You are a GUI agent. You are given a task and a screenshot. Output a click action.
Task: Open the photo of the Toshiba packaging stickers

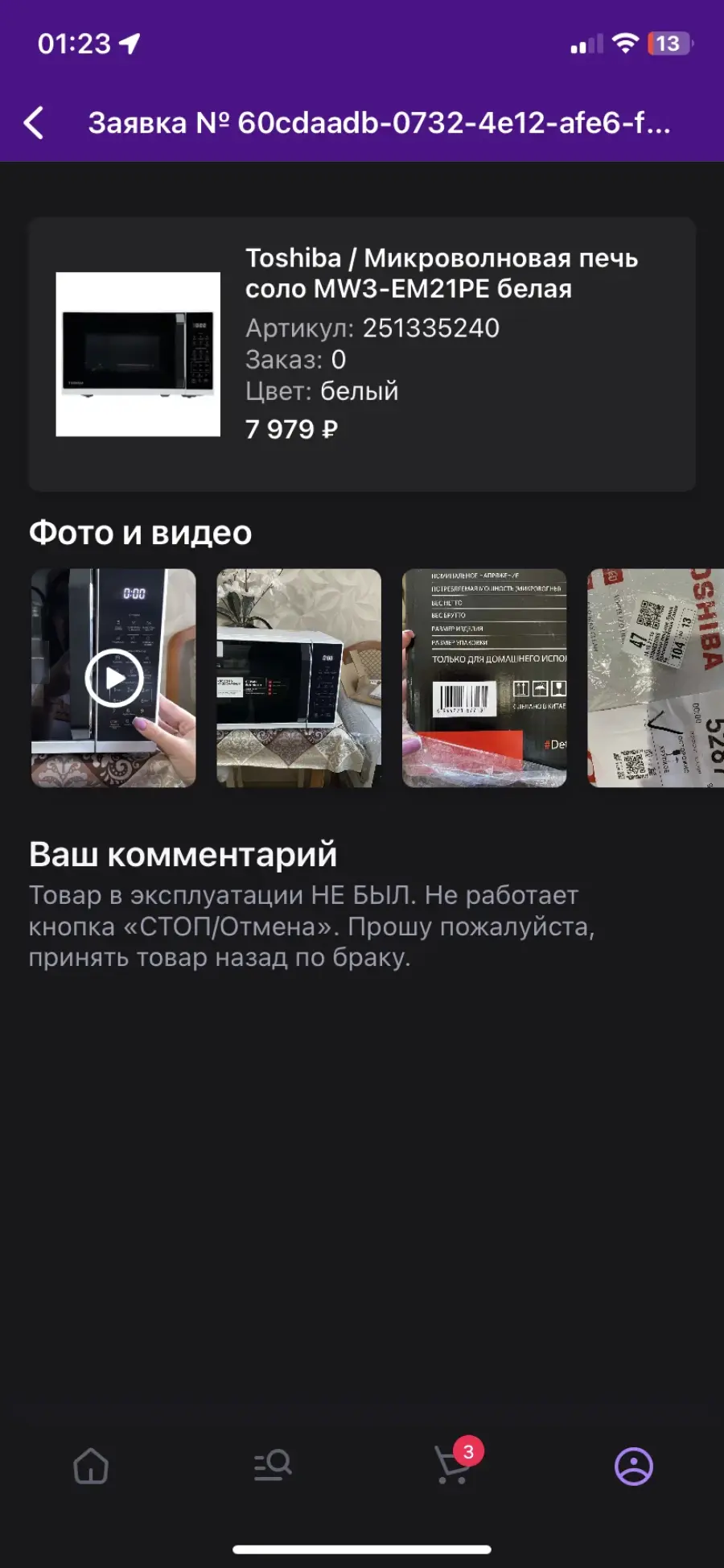[x=656, y=678]
